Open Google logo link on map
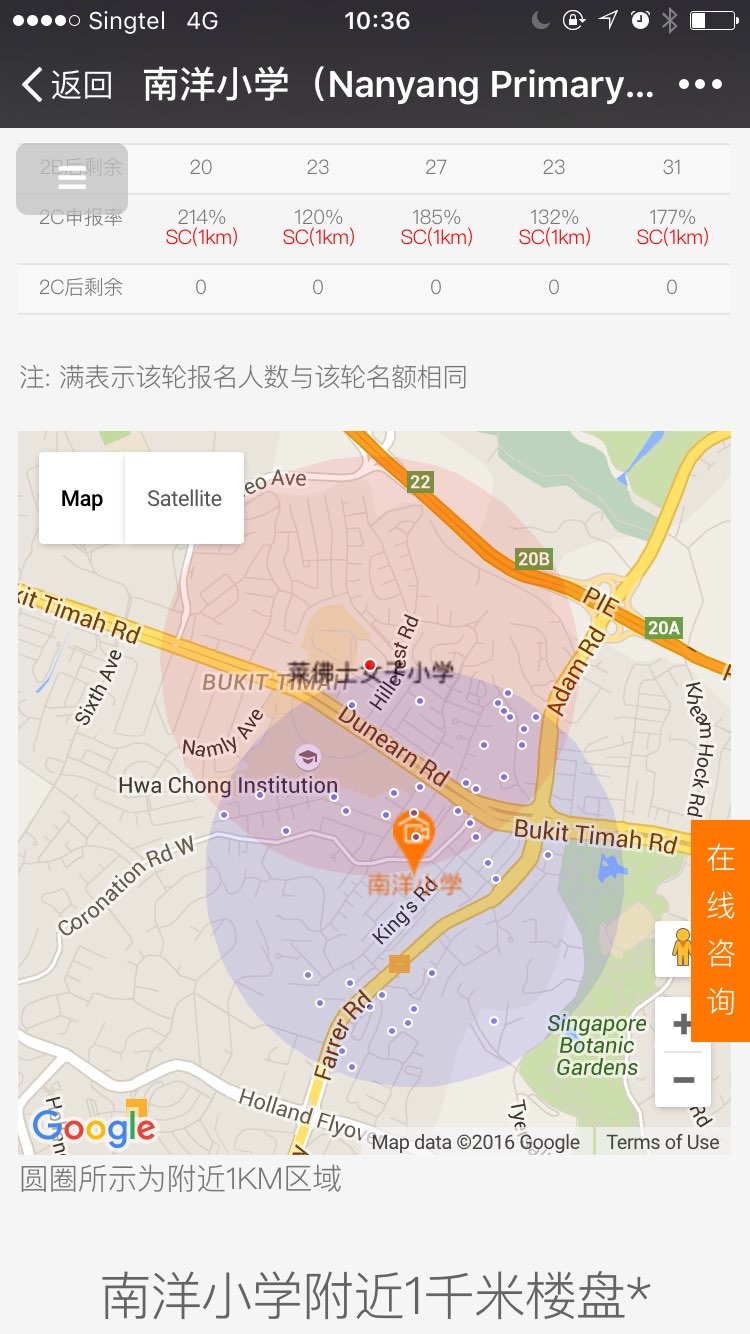Image resolution: width=750 pixels, height=1334 pixels. 94,1128
